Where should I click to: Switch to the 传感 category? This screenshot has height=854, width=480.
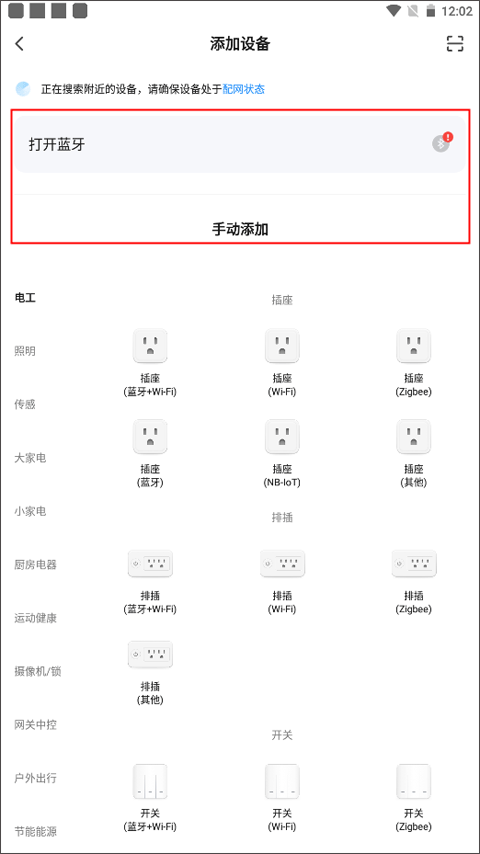[25, 405]
